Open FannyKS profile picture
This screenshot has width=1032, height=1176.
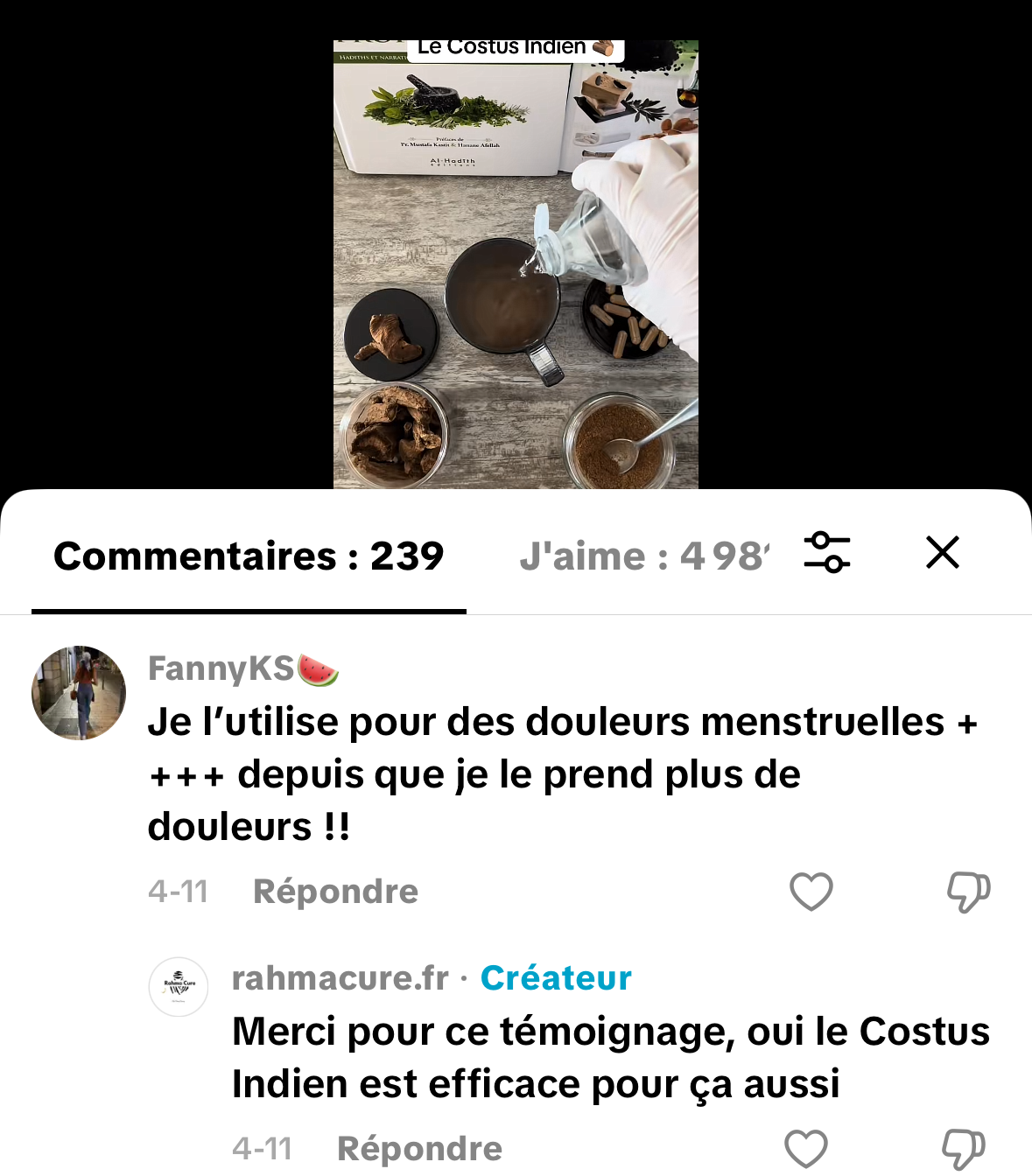[79, 693]
